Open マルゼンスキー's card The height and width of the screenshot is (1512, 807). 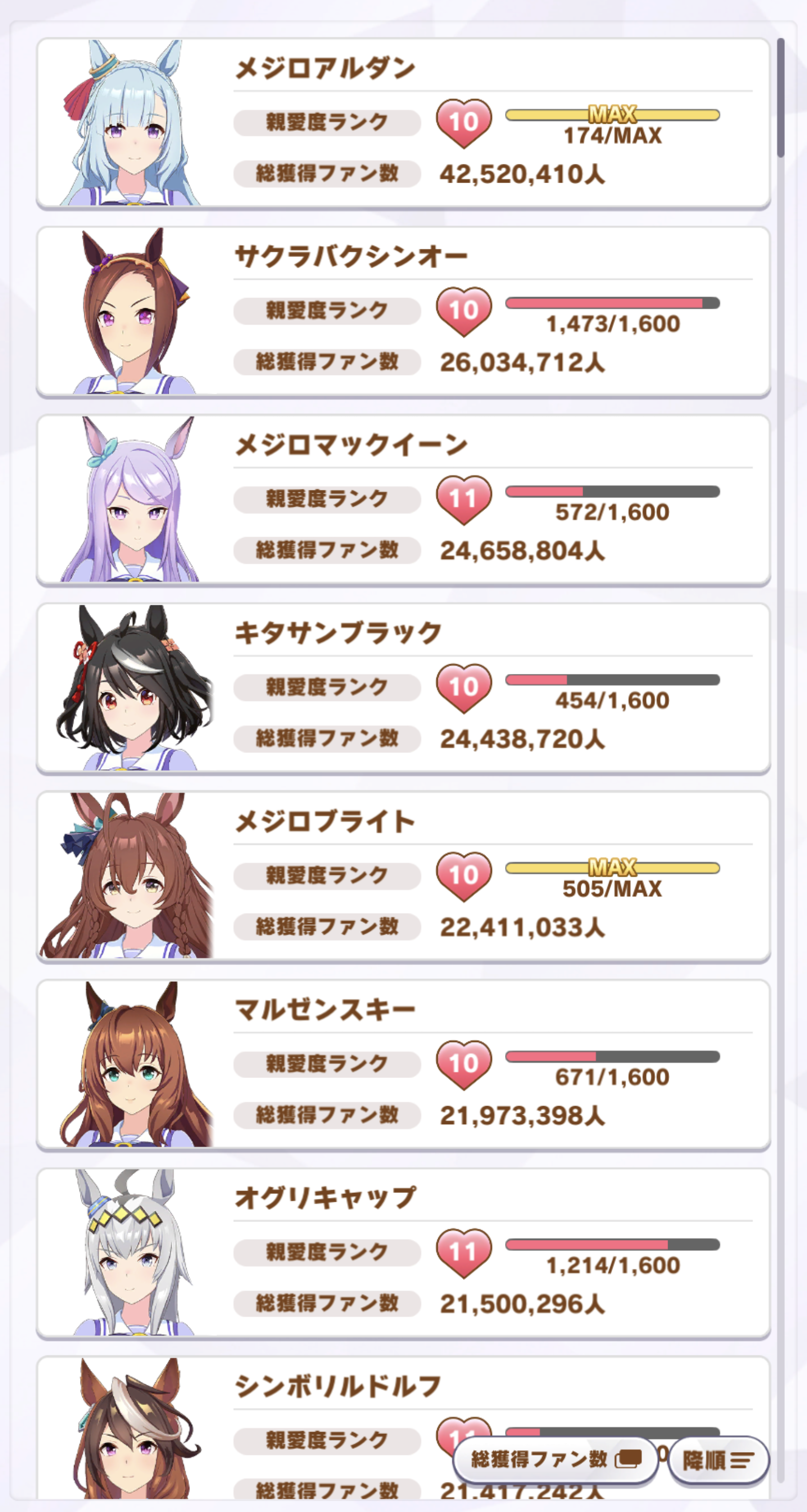(403, 1065)
